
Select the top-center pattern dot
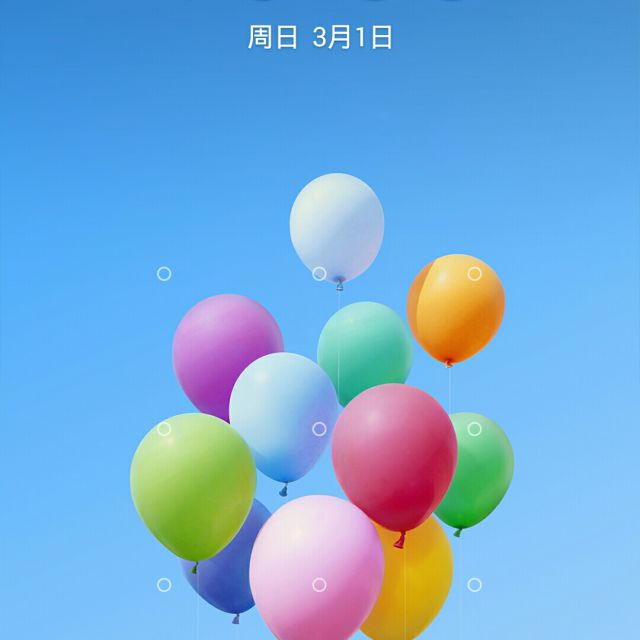(319, 274)
